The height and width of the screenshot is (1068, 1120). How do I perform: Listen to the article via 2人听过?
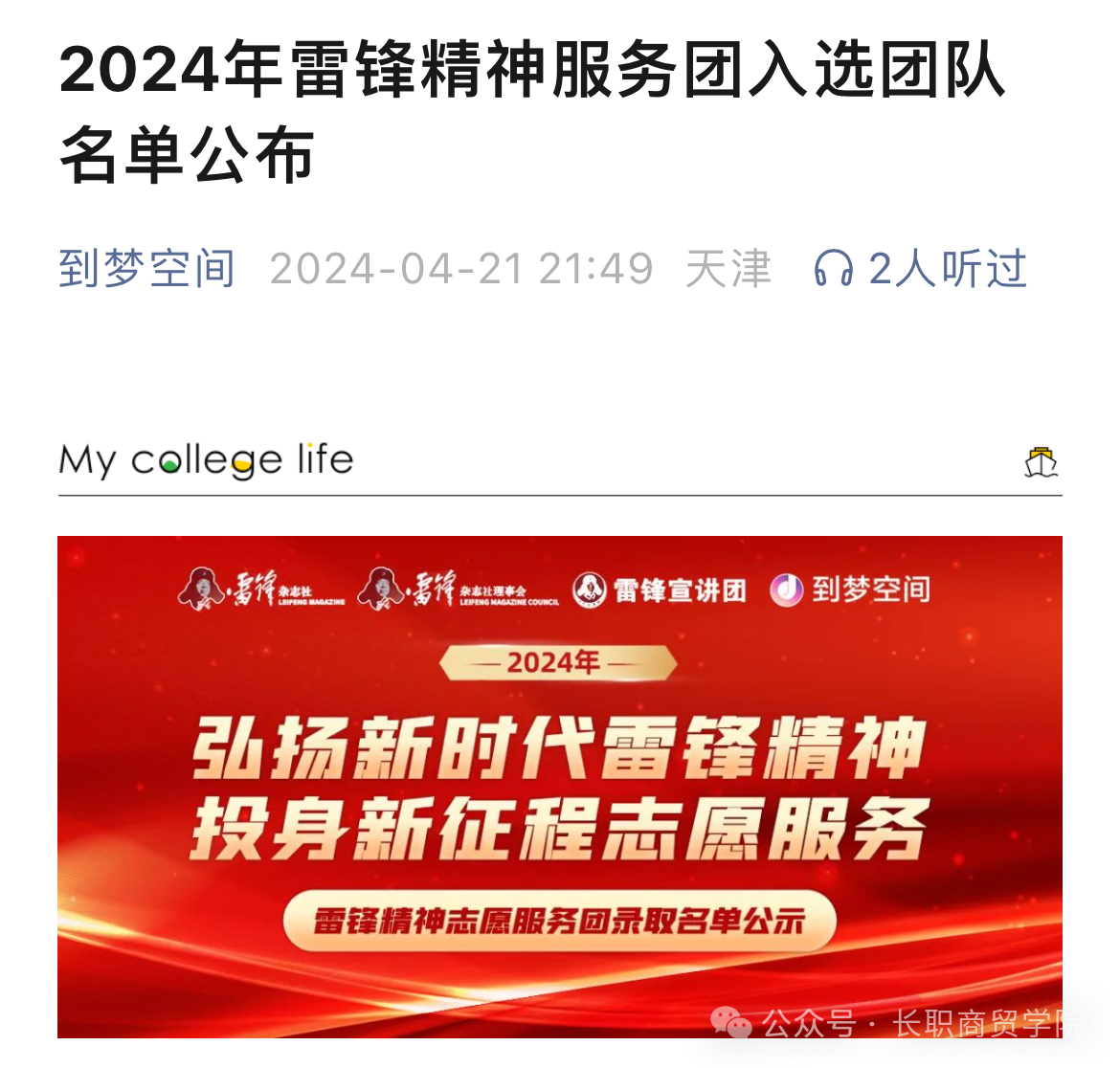pos(920,269)
